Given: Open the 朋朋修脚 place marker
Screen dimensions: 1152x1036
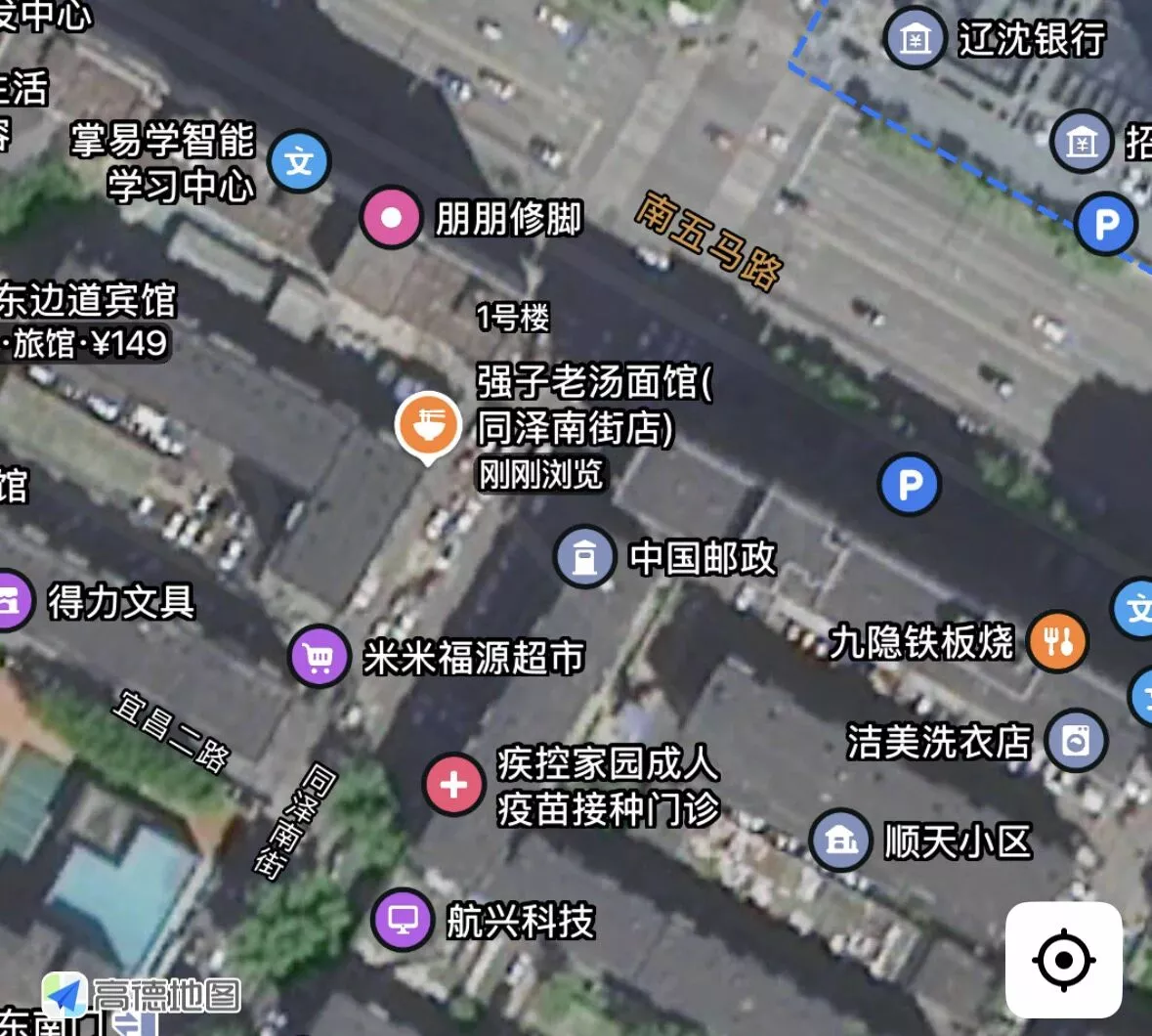Looking at the screenshot, I should coord(391,218).
